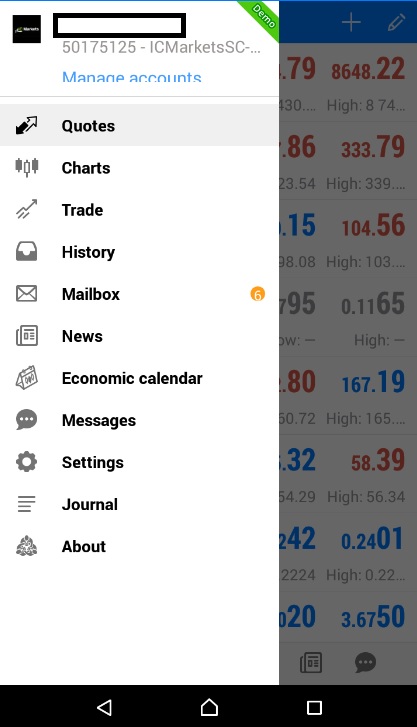
Task: Open Messages from the drawer
Action: pos(139,420)
